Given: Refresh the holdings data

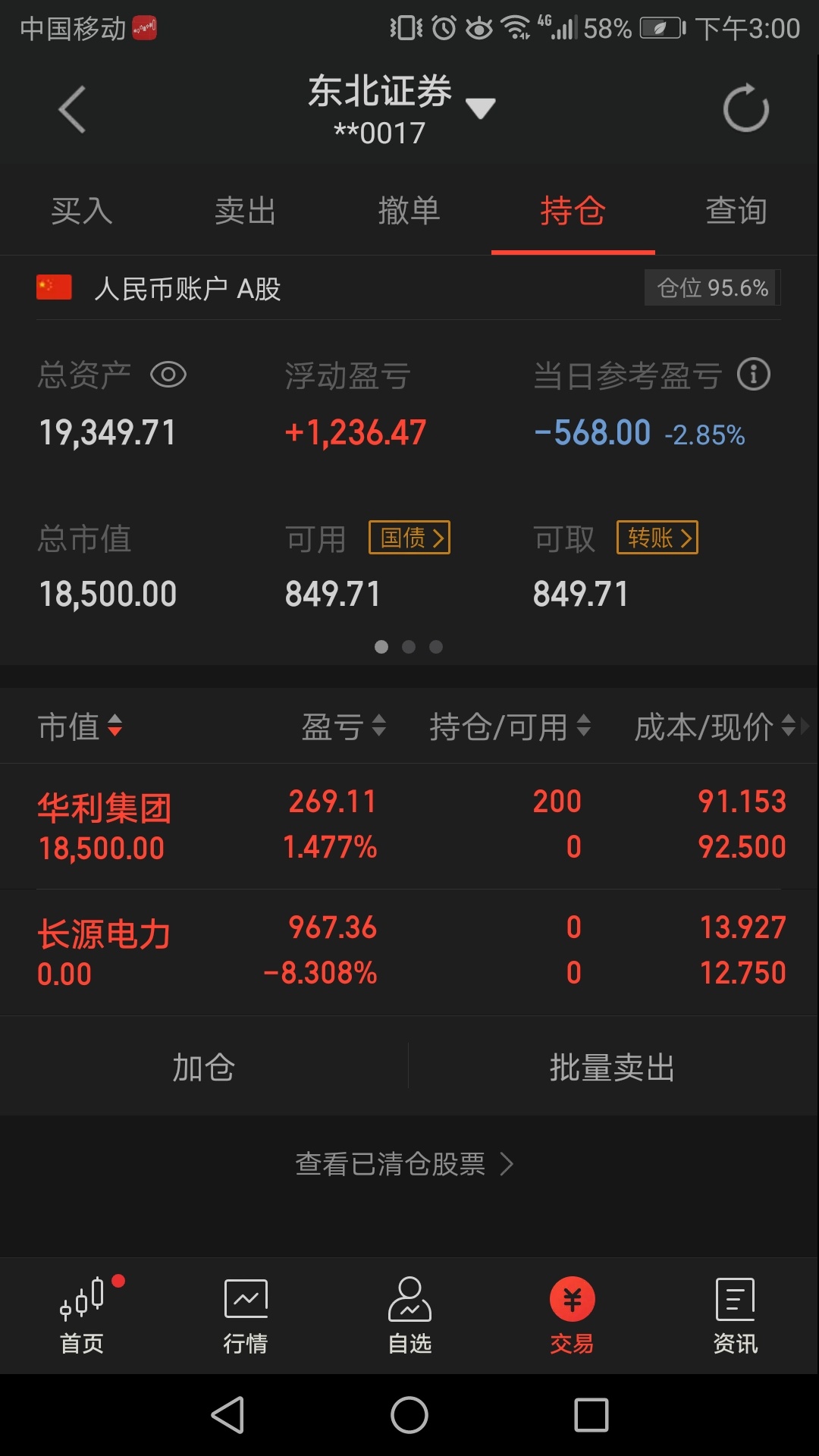Looking at the screenshot, I should [x=746, y=108].
